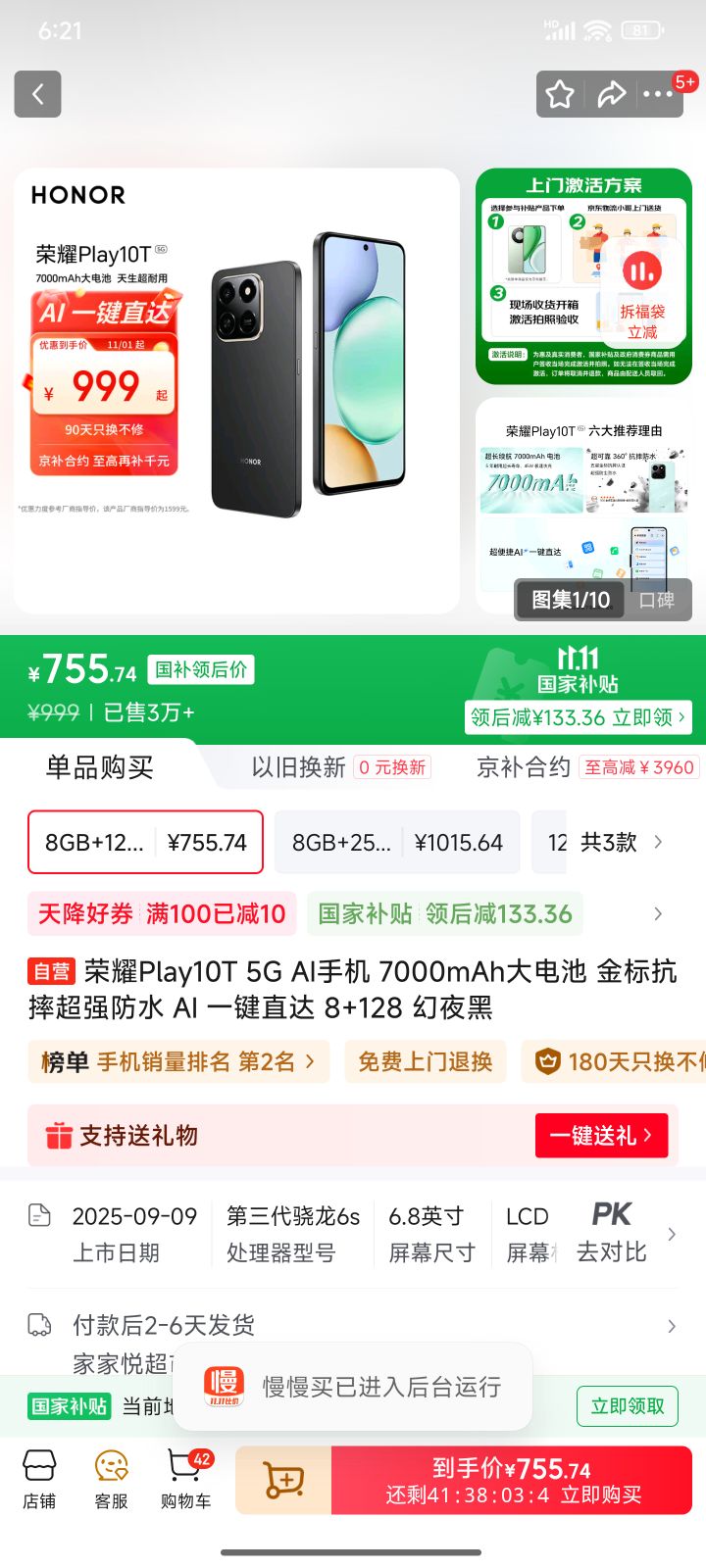706x1568 pixels.
Task: Claim the 领后减¥133.36 coupon
Action: click(578, 717)
